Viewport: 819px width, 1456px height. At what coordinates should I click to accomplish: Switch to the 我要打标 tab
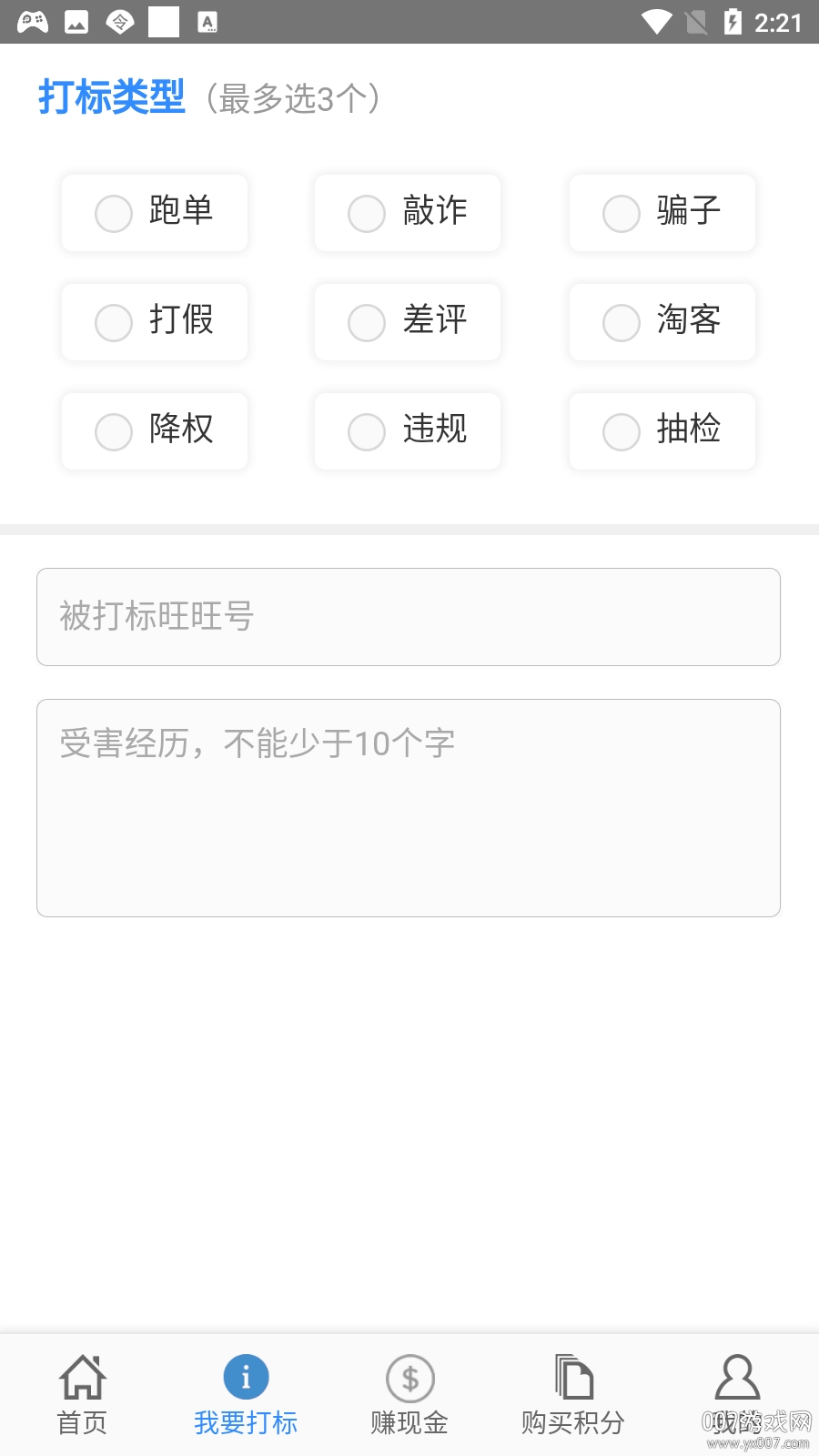[246, 1394]
